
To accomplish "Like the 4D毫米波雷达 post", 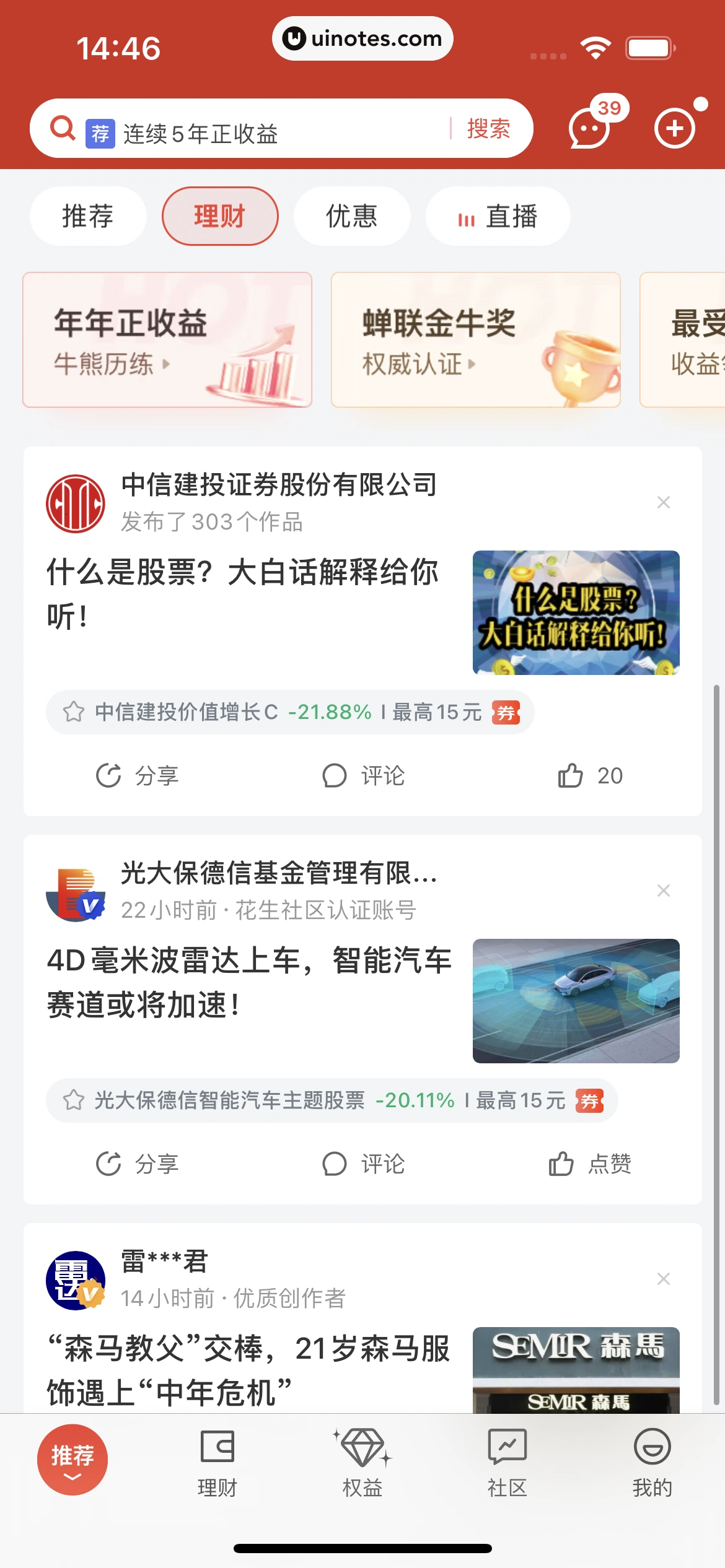I will pos(589,1164).
